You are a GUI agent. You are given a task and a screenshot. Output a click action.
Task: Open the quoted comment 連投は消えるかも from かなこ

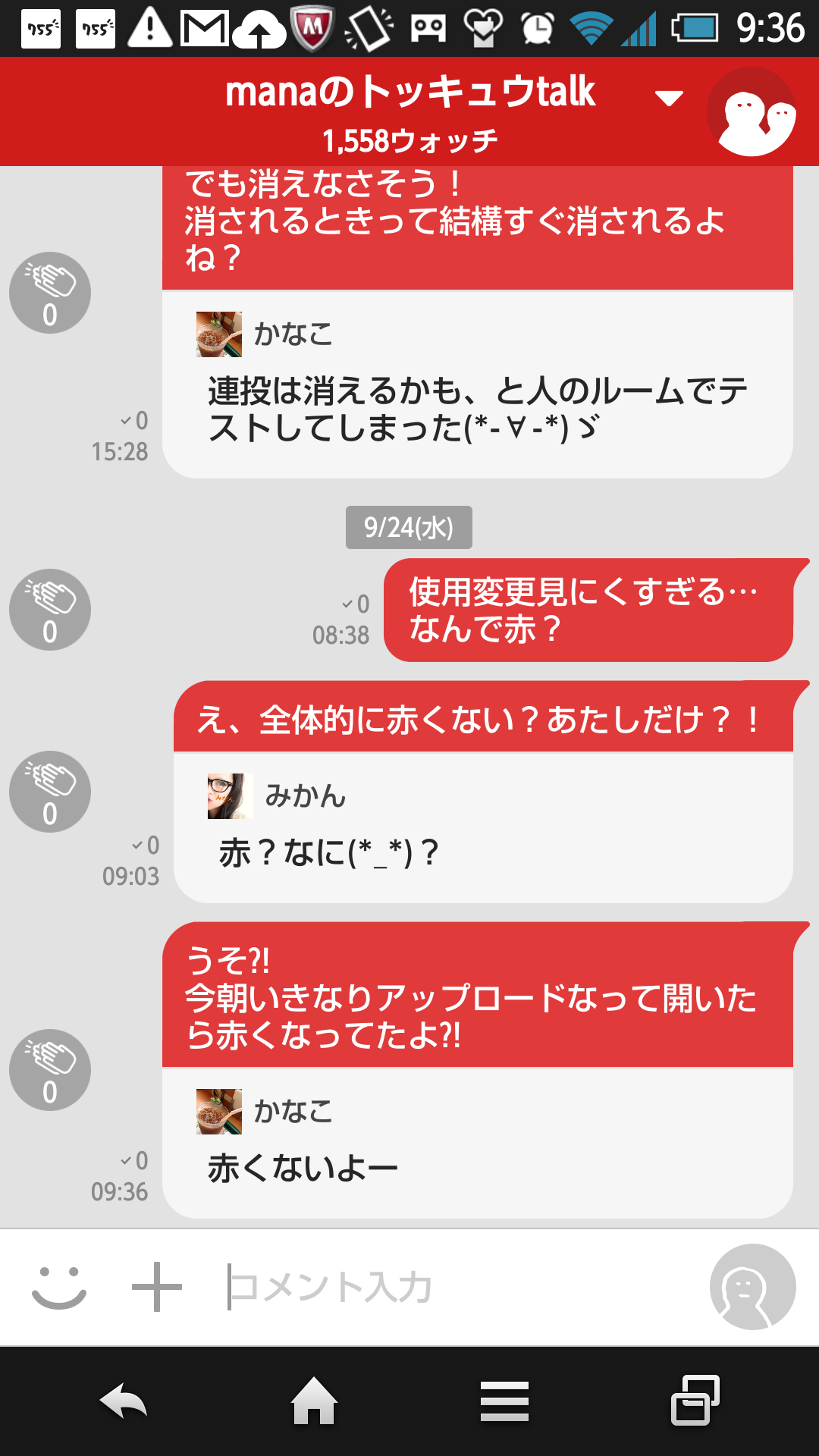478,385
